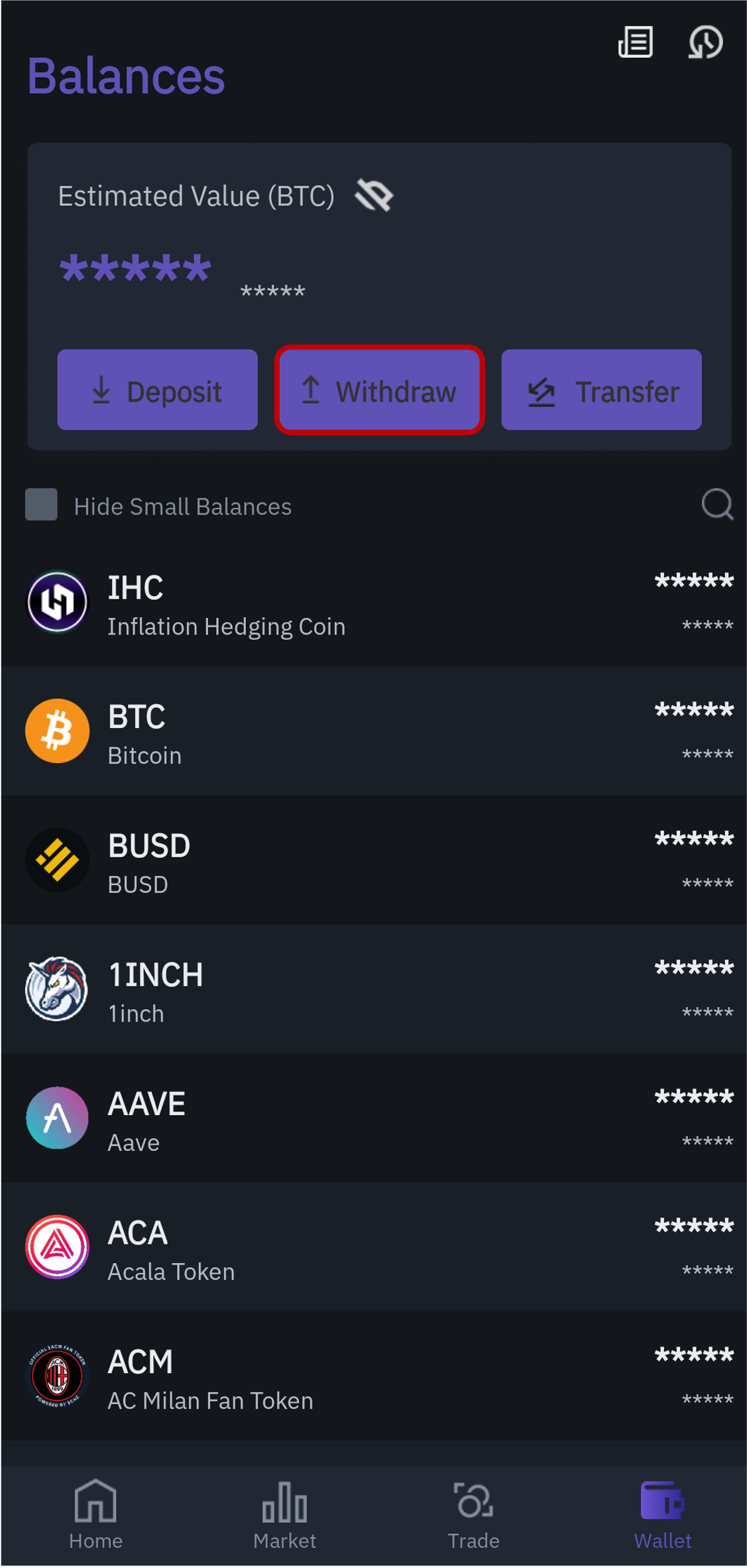Open order records via the document icon

635,42
